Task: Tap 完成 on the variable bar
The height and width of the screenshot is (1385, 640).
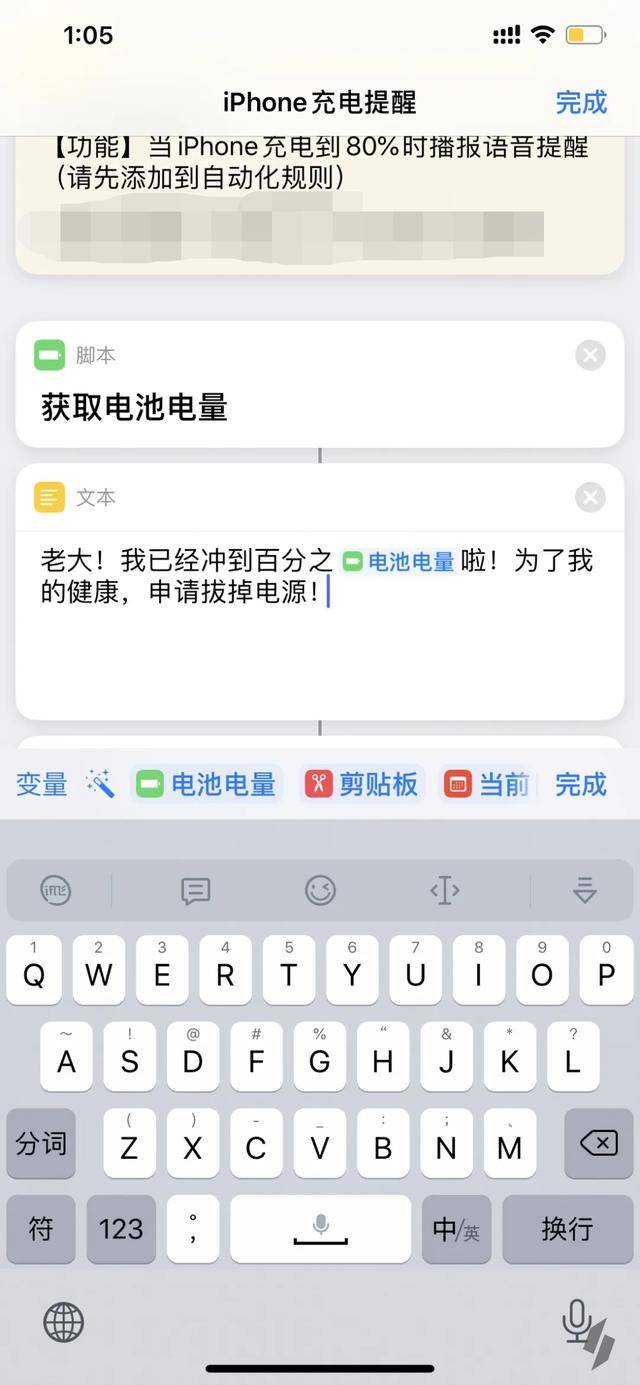Action: coord(581,784)
